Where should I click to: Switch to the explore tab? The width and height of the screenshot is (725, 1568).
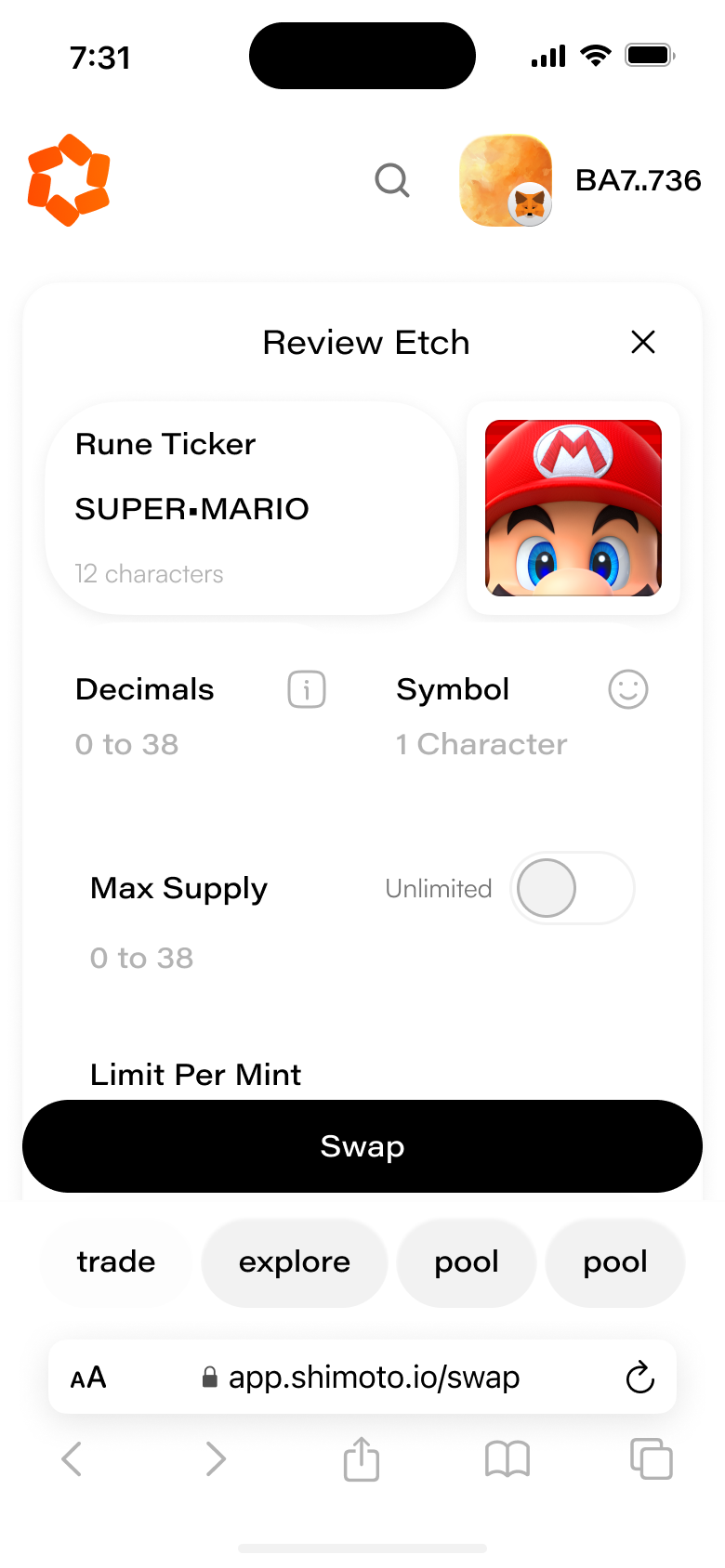click(295, 1262)
